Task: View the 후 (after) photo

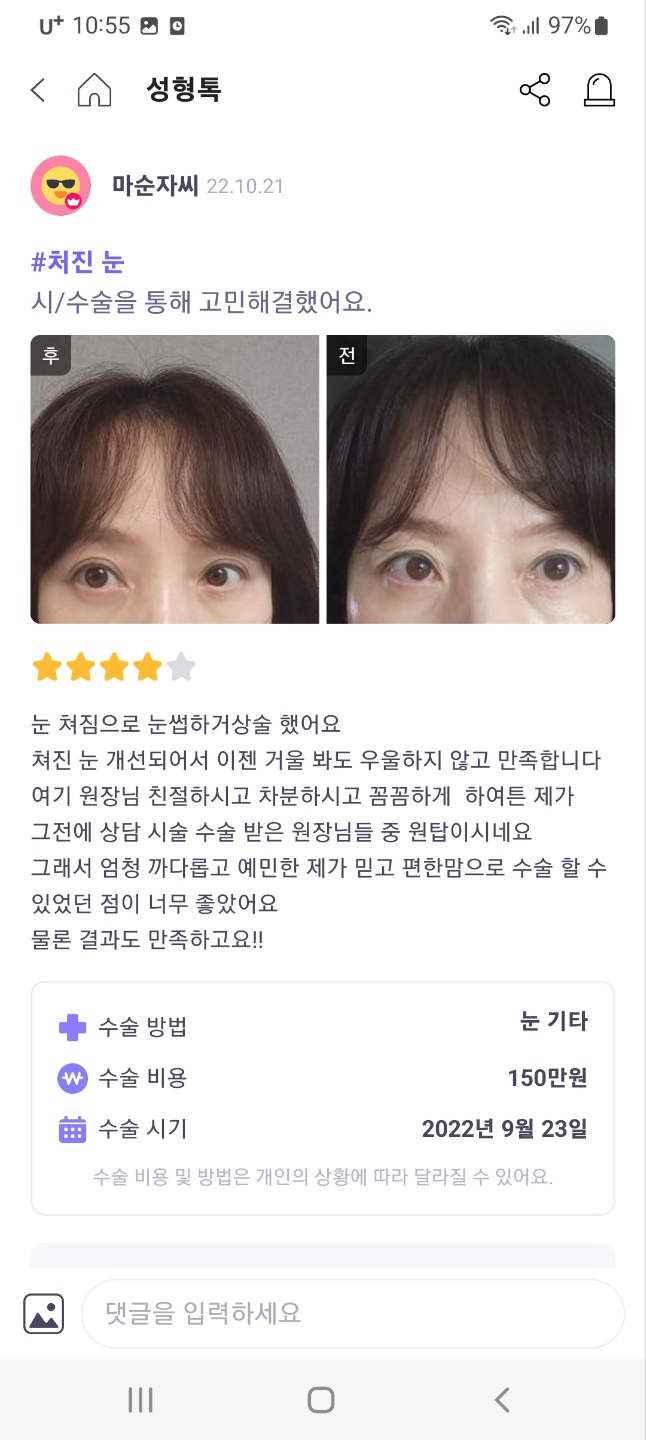Action: [x=174, y=479]
